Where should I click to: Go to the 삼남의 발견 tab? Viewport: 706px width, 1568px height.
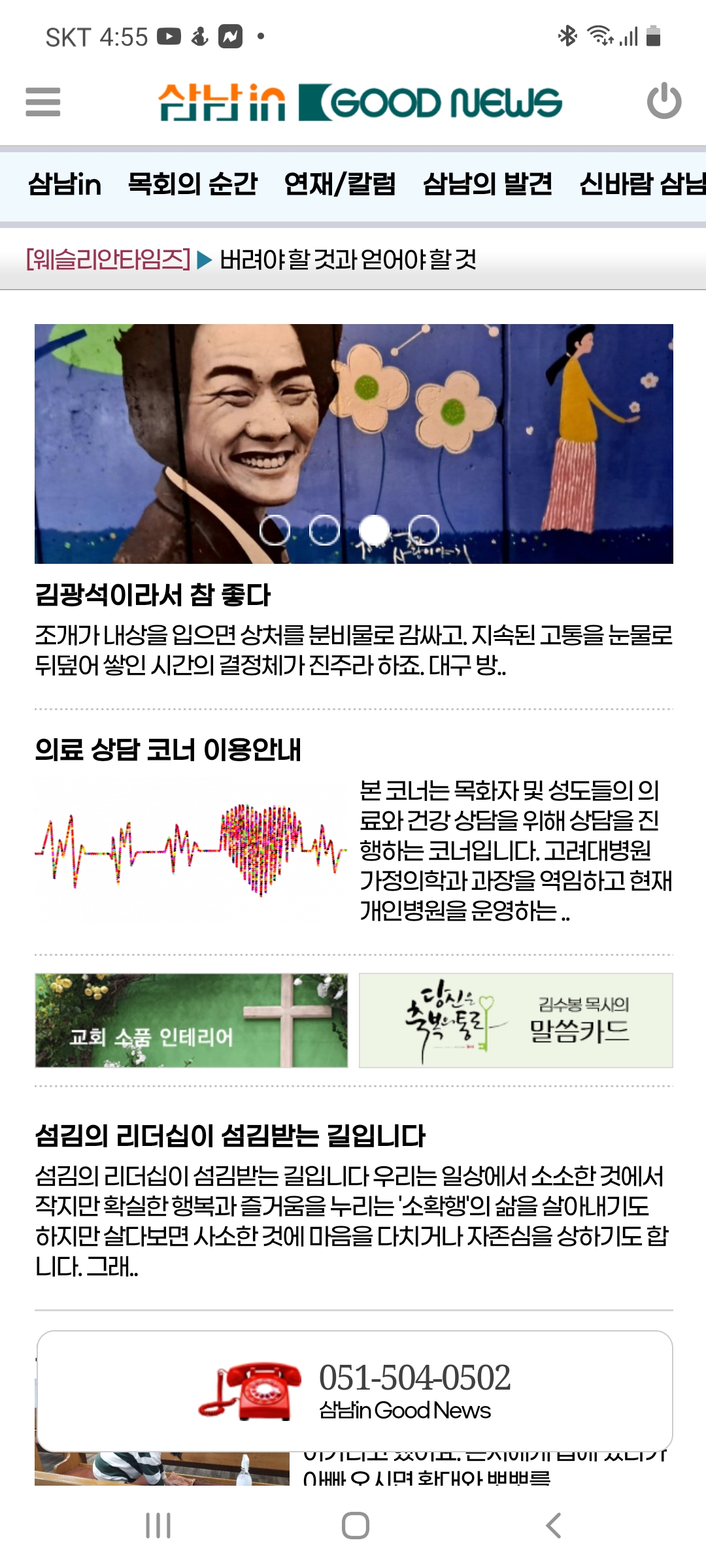[x=488, y=184]
